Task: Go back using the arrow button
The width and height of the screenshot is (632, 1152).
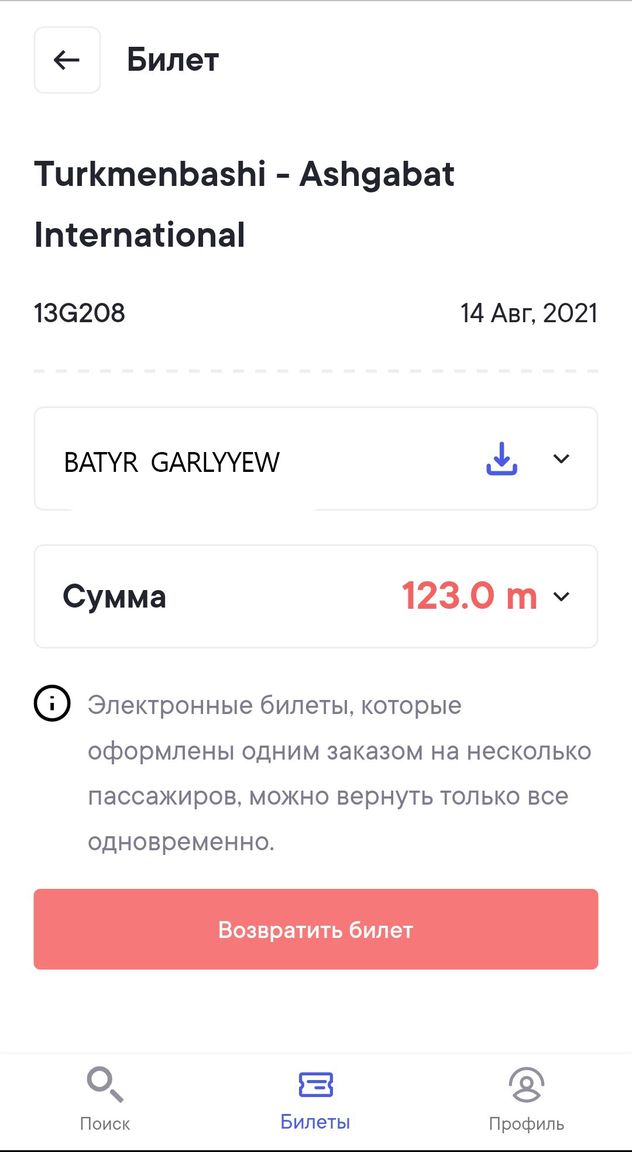Action: 67,60
